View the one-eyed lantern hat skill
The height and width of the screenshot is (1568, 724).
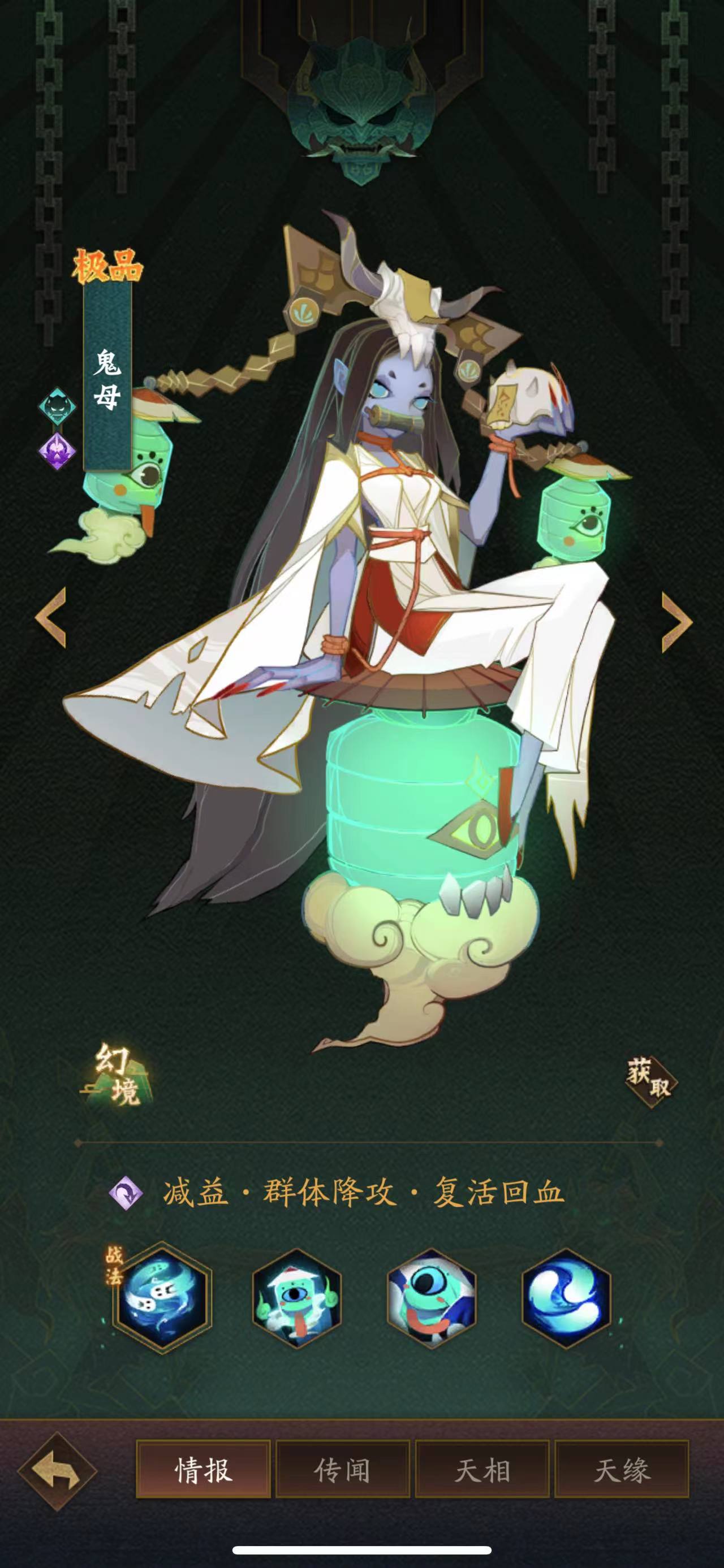(x=296, y=1298)
